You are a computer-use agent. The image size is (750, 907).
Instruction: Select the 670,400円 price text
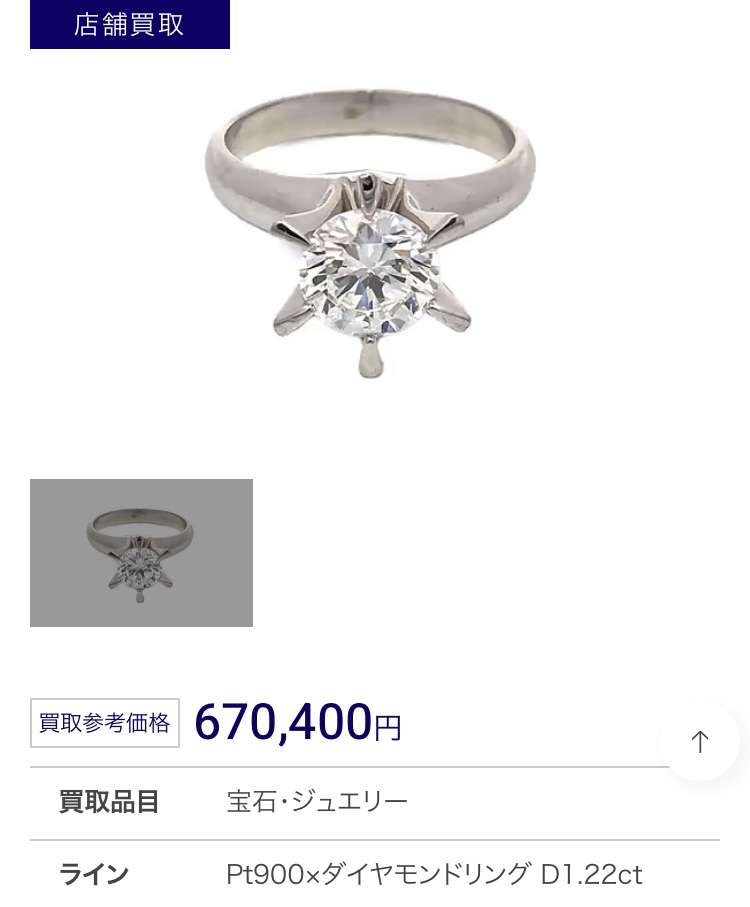[280, 721]
